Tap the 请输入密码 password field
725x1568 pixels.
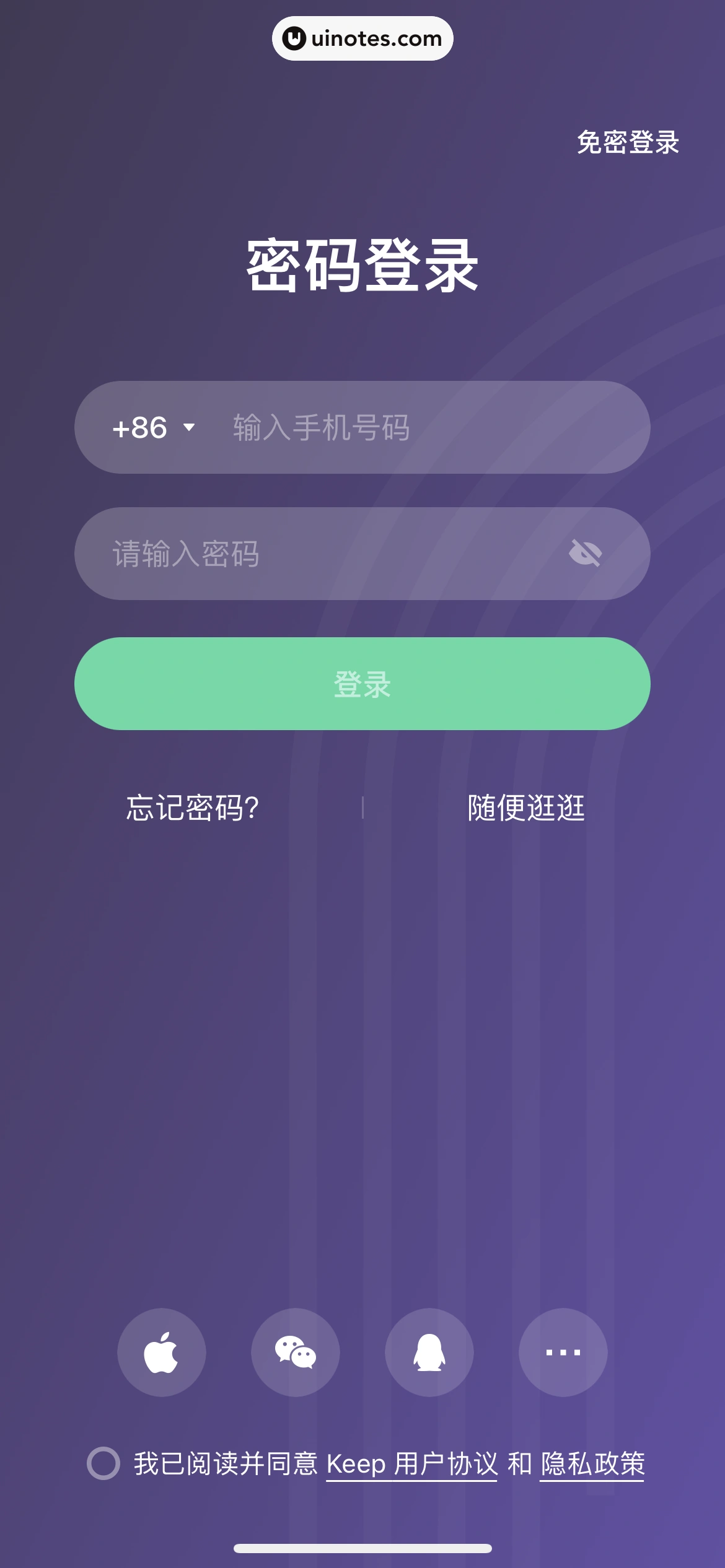(310, 554)
